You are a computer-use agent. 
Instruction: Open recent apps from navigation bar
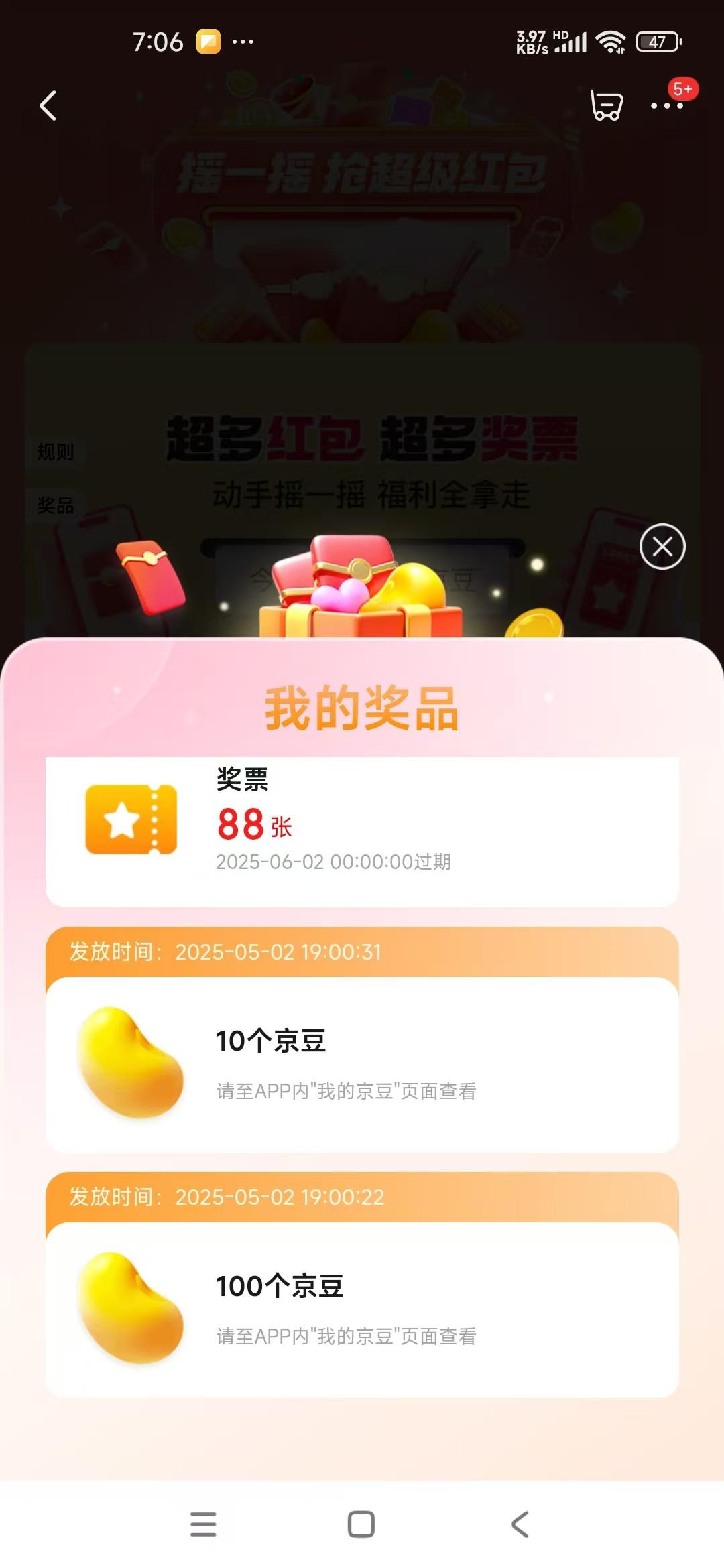click(203, 1524)
